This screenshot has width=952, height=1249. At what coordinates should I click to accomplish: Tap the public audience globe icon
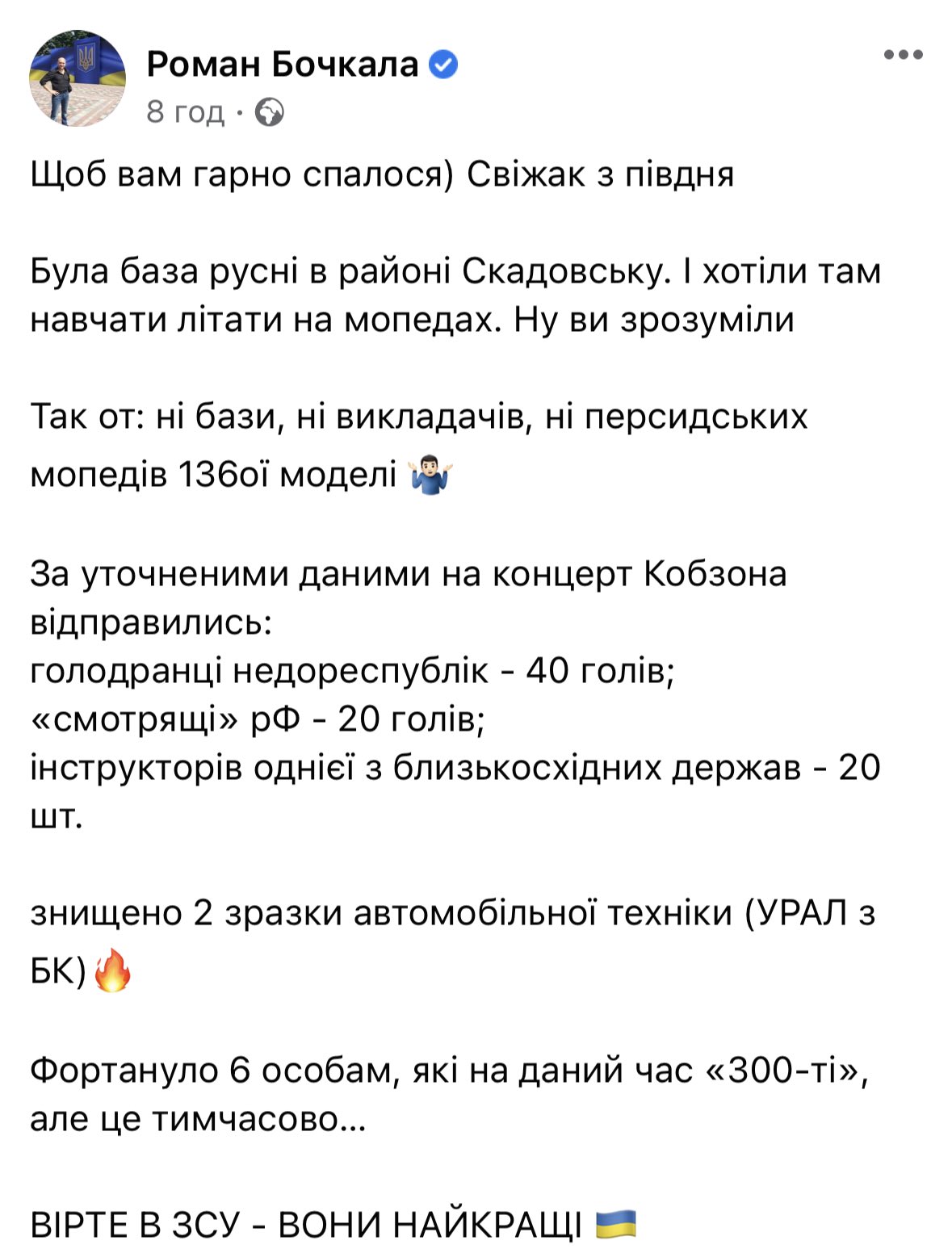pos(269,112)
